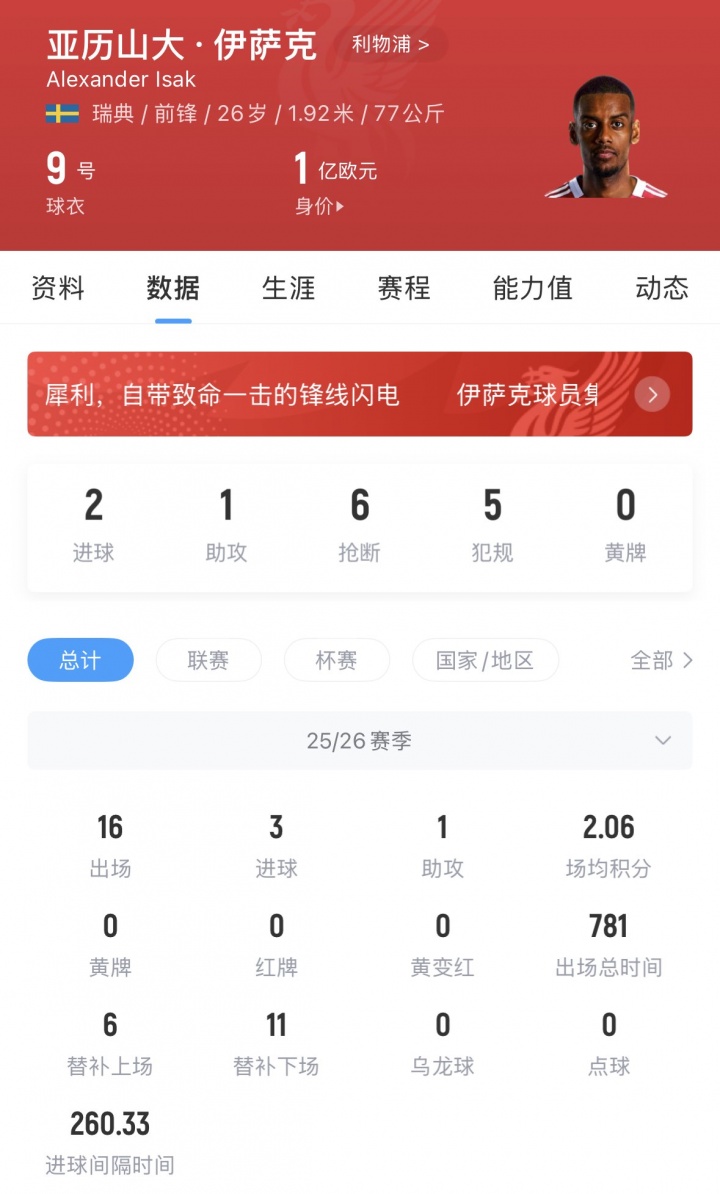Open the 全部 competition dropdown

point(651,660)
